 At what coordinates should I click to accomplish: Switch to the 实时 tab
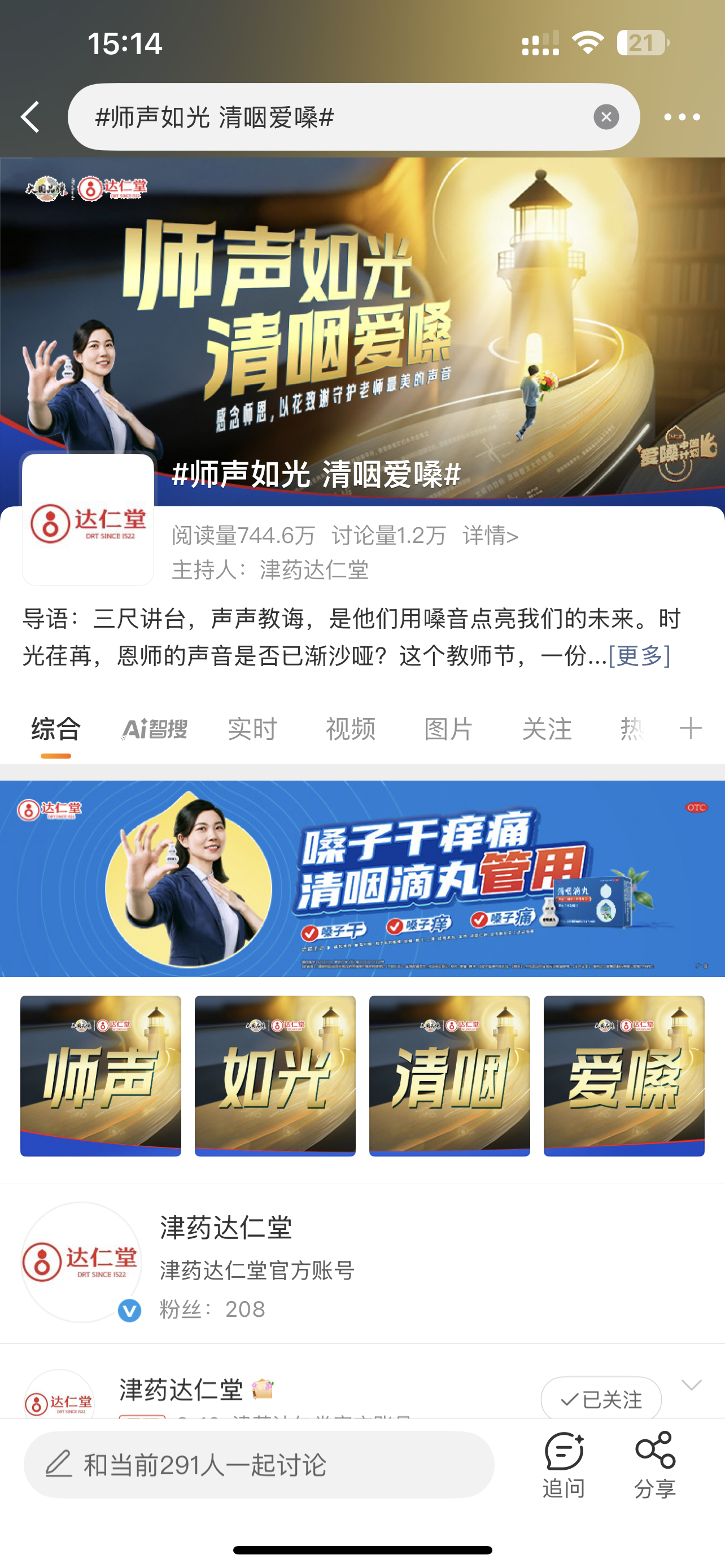point(252,729)
